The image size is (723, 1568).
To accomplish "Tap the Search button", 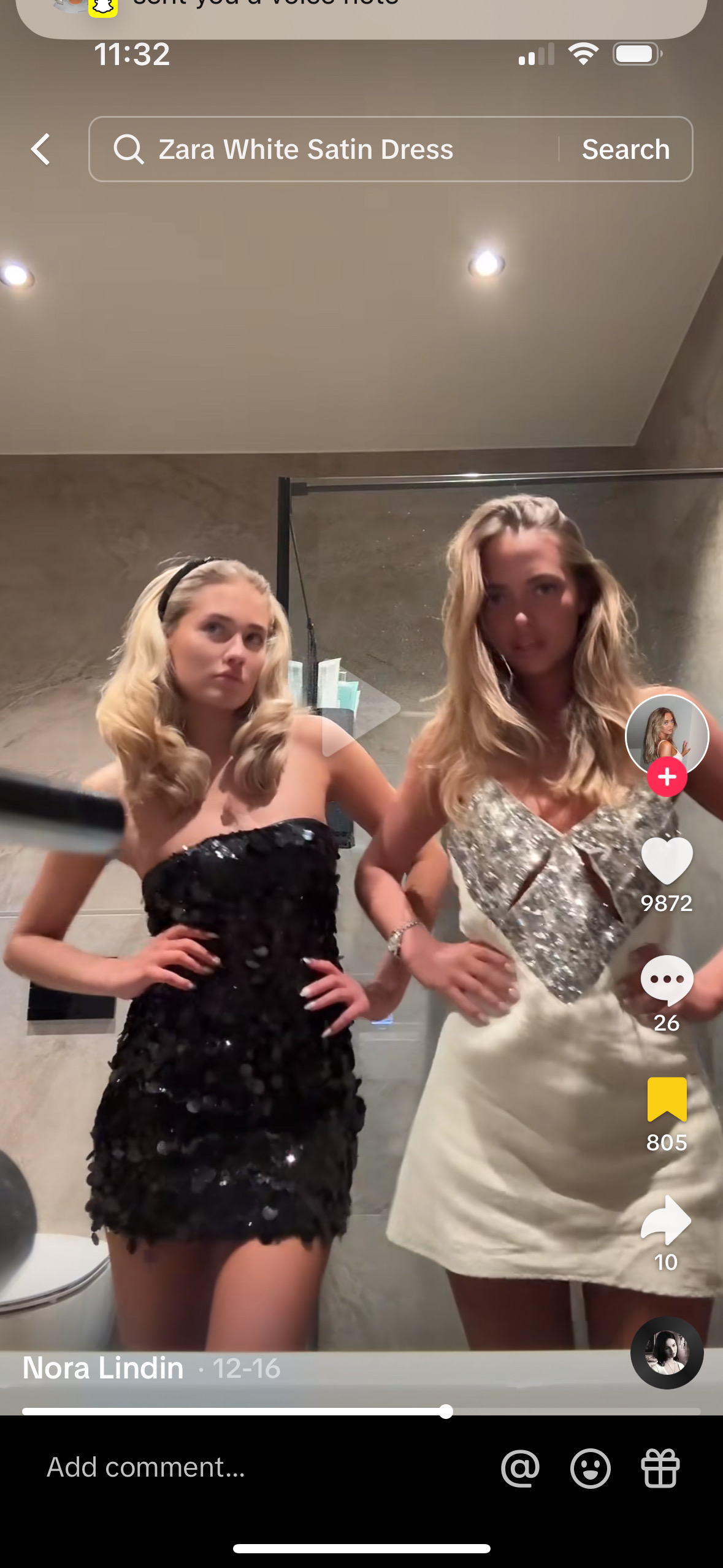I will (x=625, y=149).
